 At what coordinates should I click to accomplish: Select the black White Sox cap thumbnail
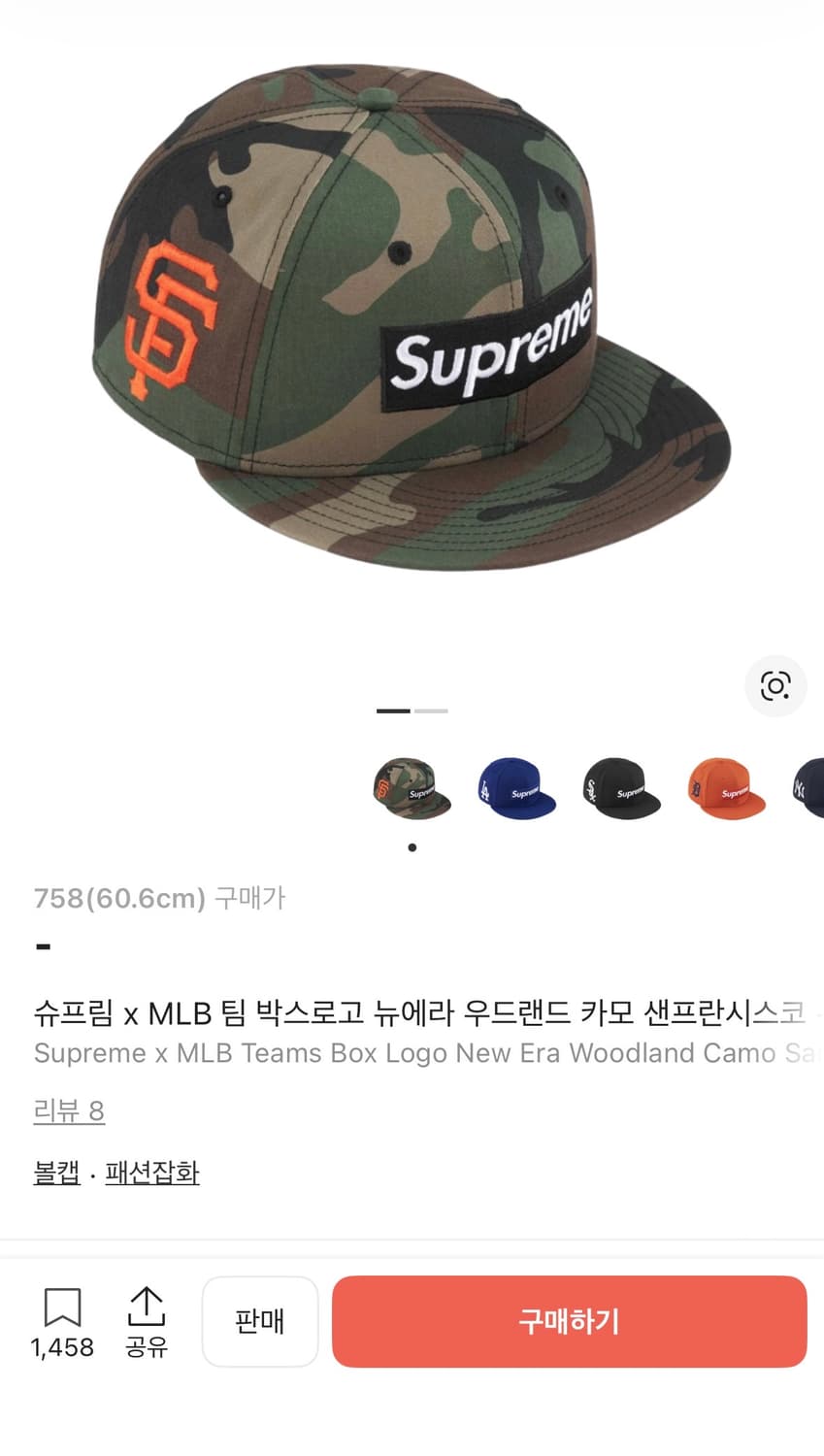point(621,787)
